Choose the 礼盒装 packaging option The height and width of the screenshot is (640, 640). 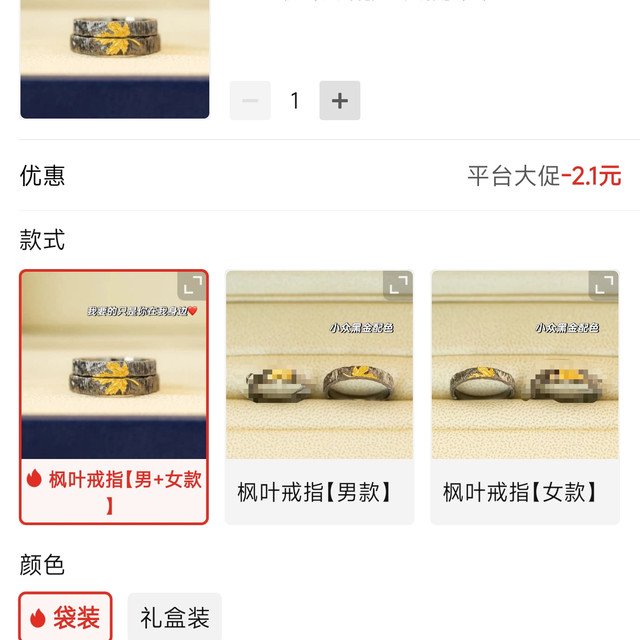(x=174, y=617)
